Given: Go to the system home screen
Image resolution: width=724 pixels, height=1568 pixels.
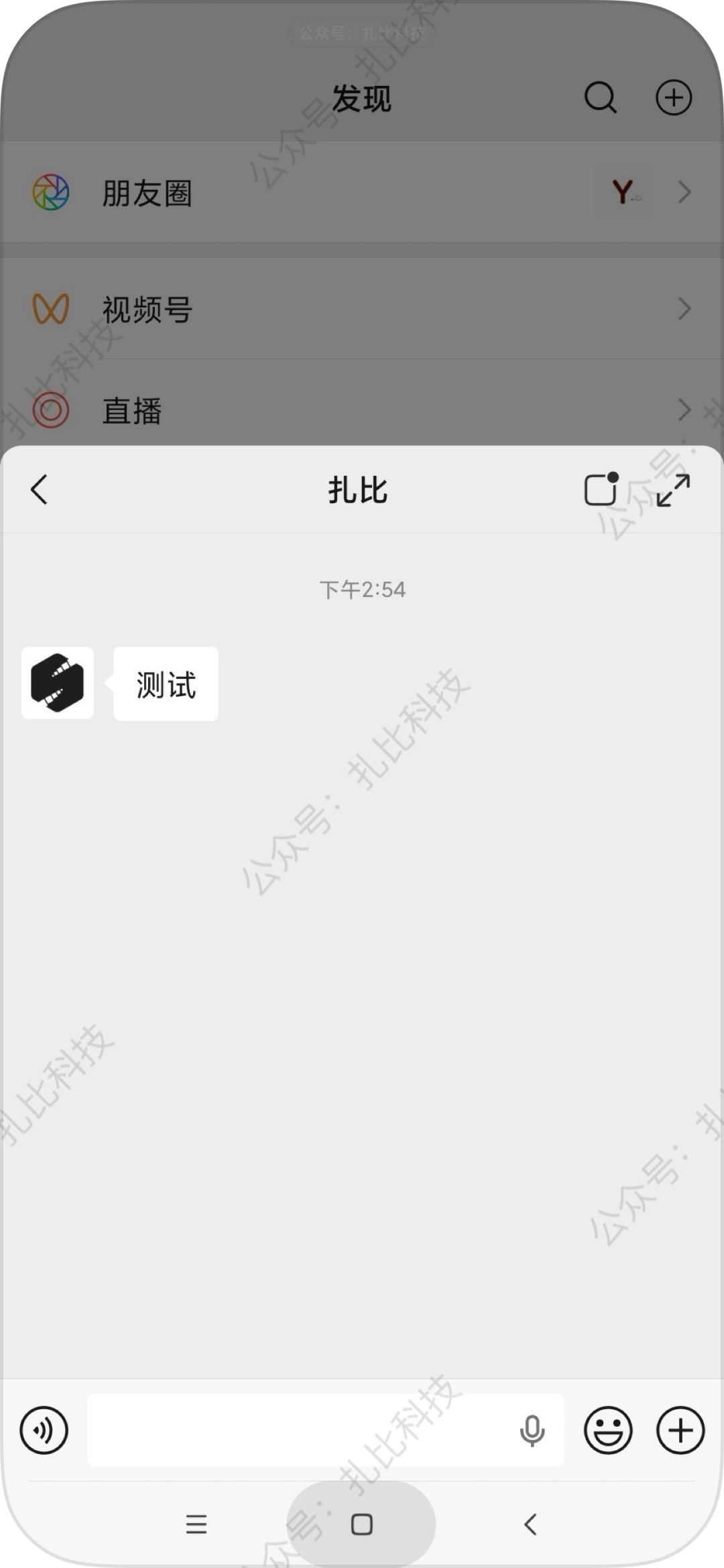Looking at the screenshot, I should tap(362, 1525).
